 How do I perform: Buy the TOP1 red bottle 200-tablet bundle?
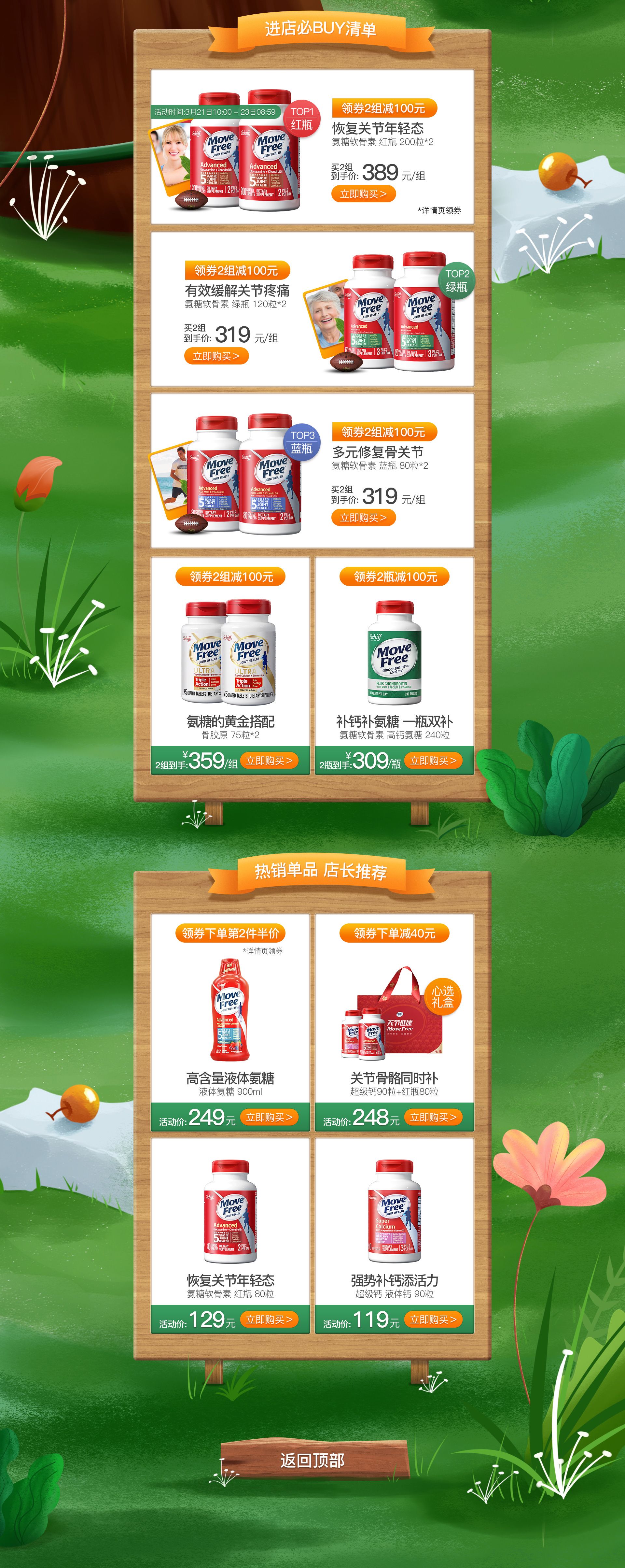point(363,194)
